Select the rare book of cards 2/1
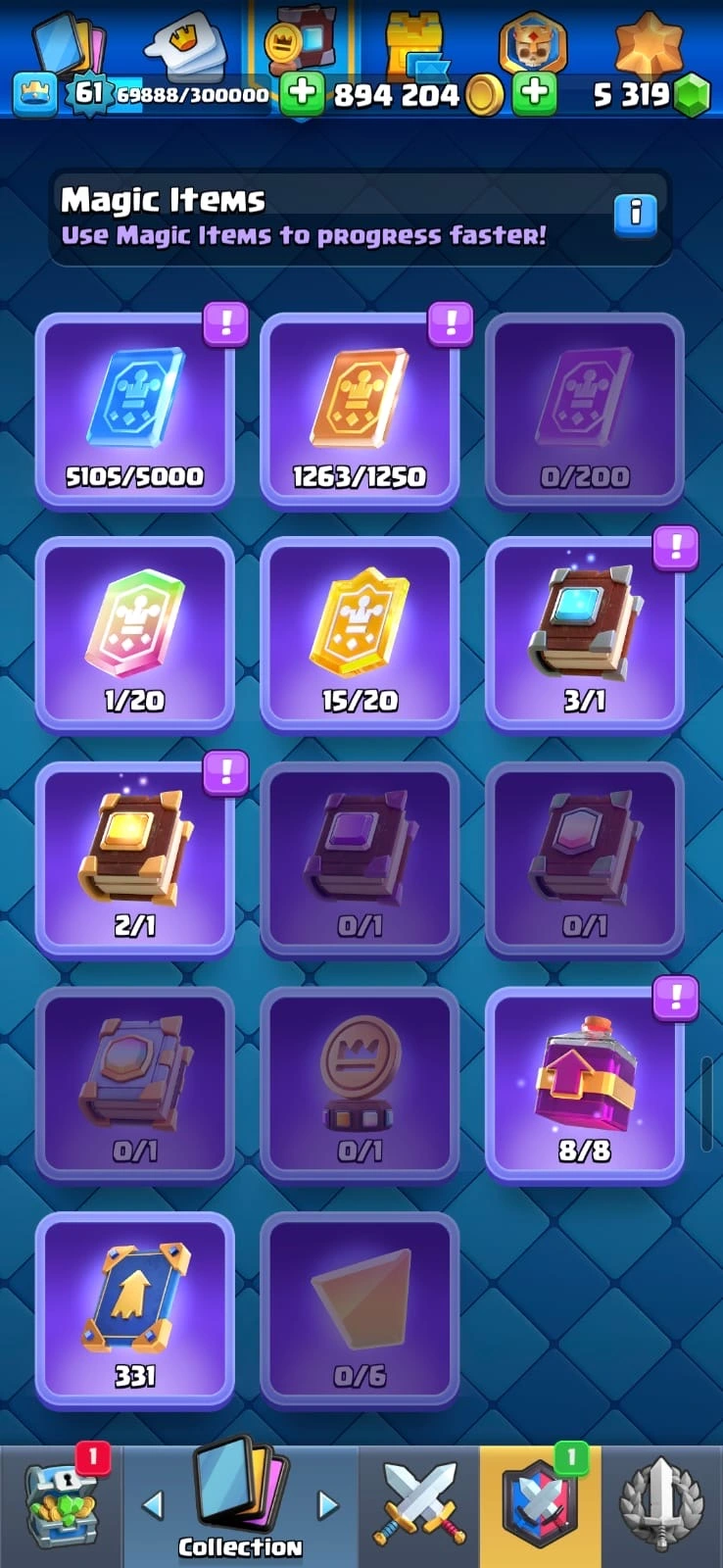Image resolution: width=723 pixels, height=1568 pixels. pos(134,859)
